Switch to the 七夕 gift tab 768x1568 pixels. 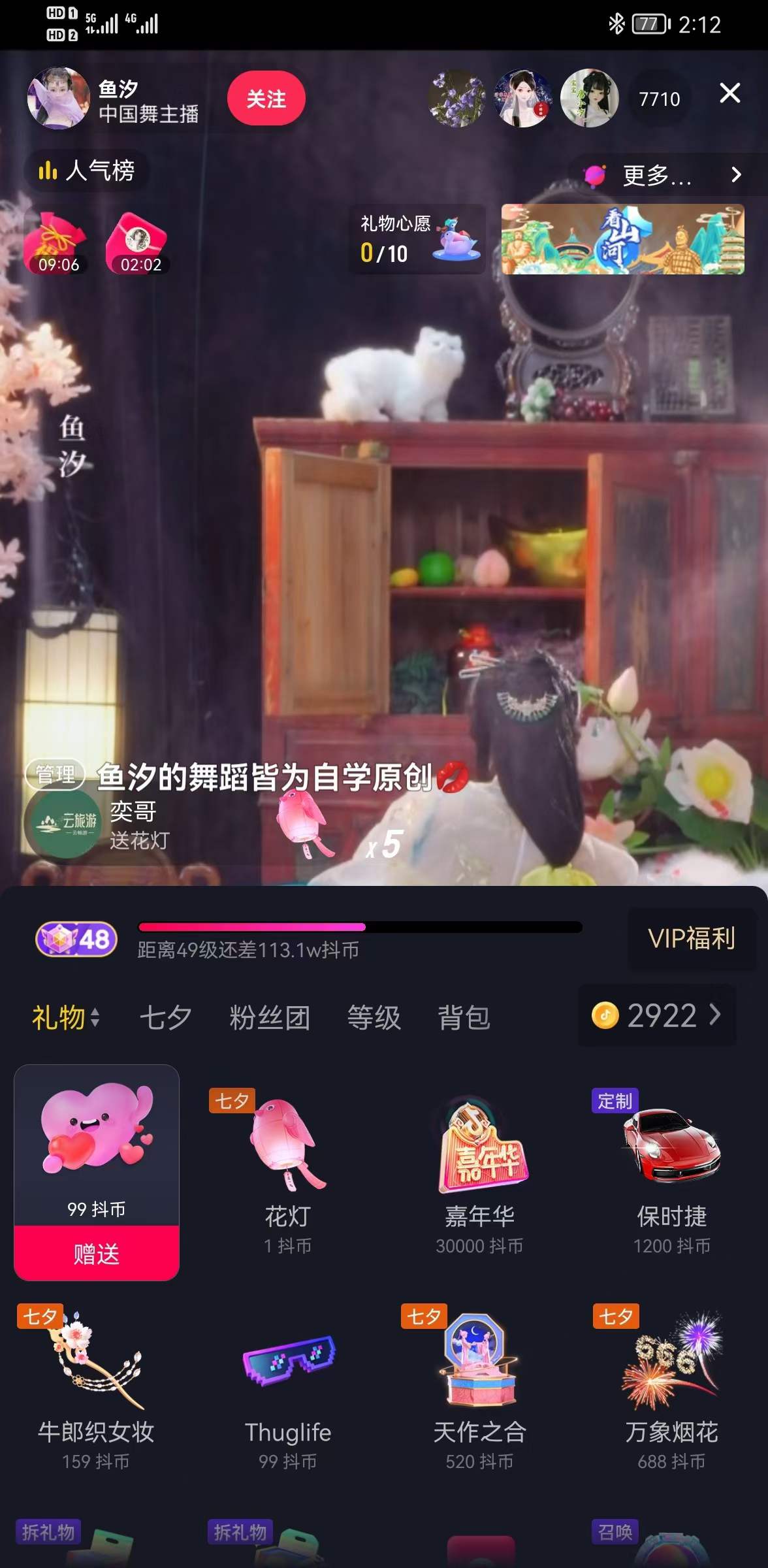point(165,1017)
